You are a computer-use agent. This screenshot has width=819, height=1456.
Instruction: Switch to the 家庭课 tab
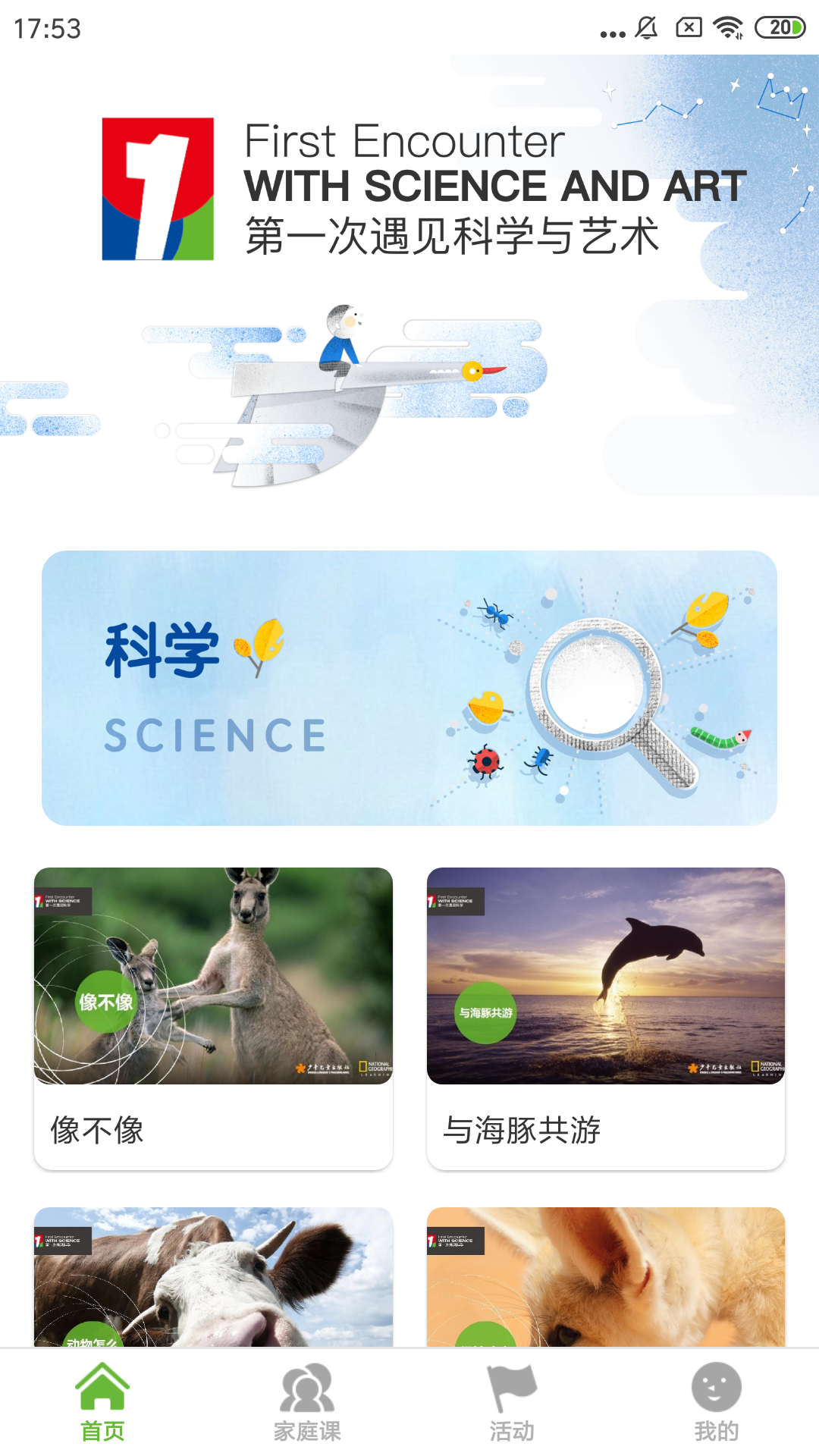[x=307, y=1403]
